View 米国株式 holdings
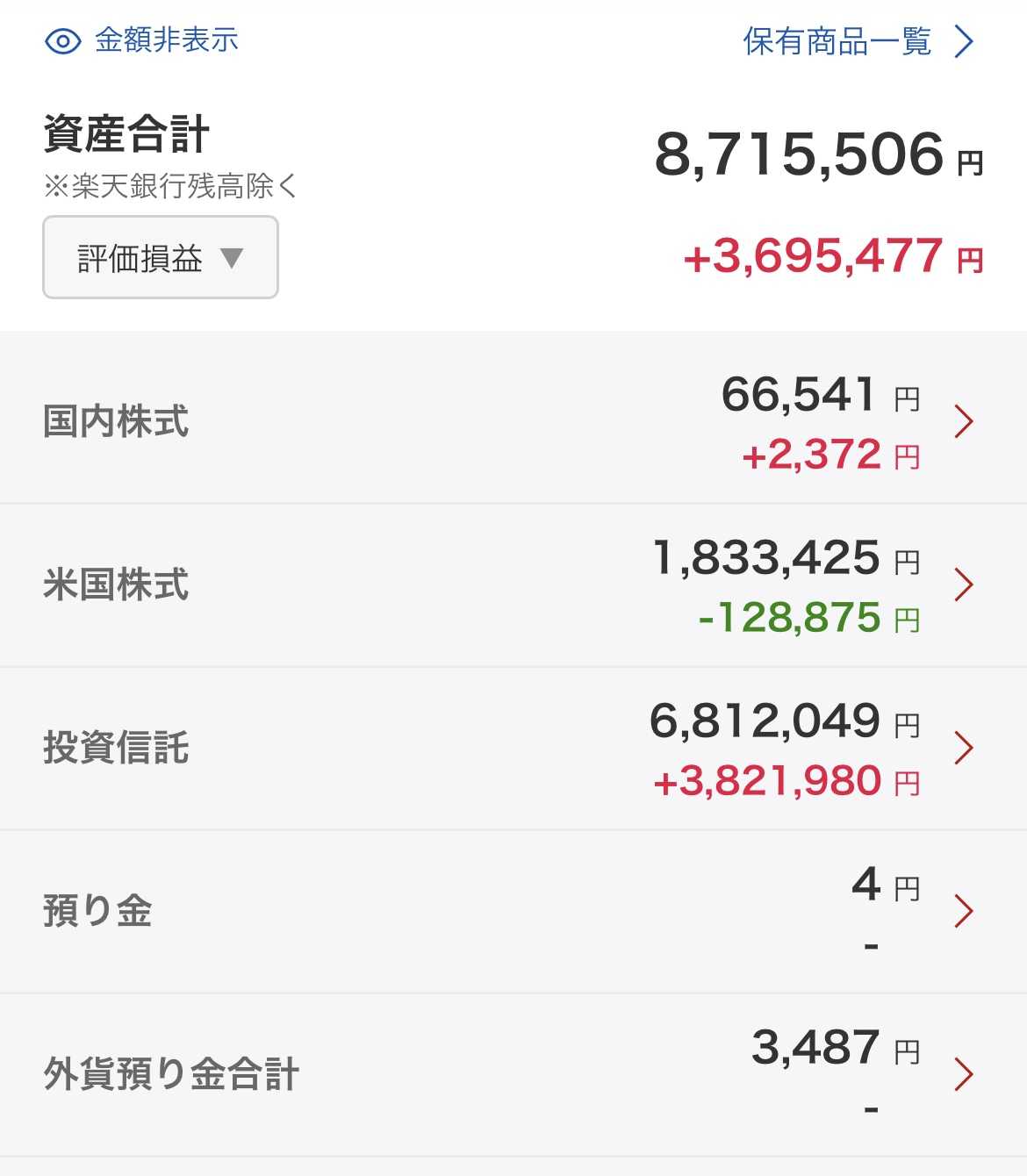The image size is (1027, 1176). (513, 585)
